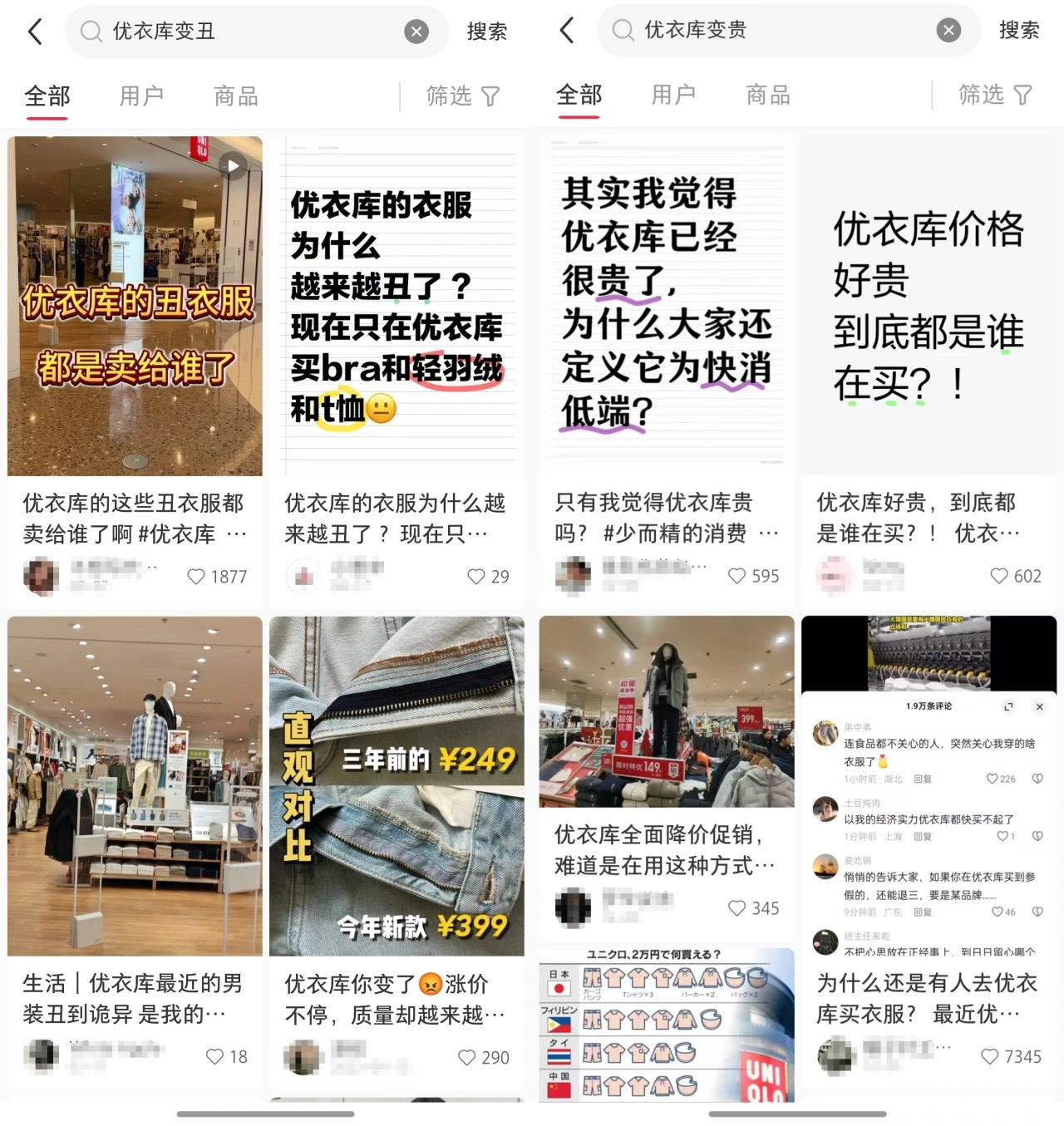Open post 优衣库全面降价促销
1064x1126 pixels.
(x=667, y=712)
